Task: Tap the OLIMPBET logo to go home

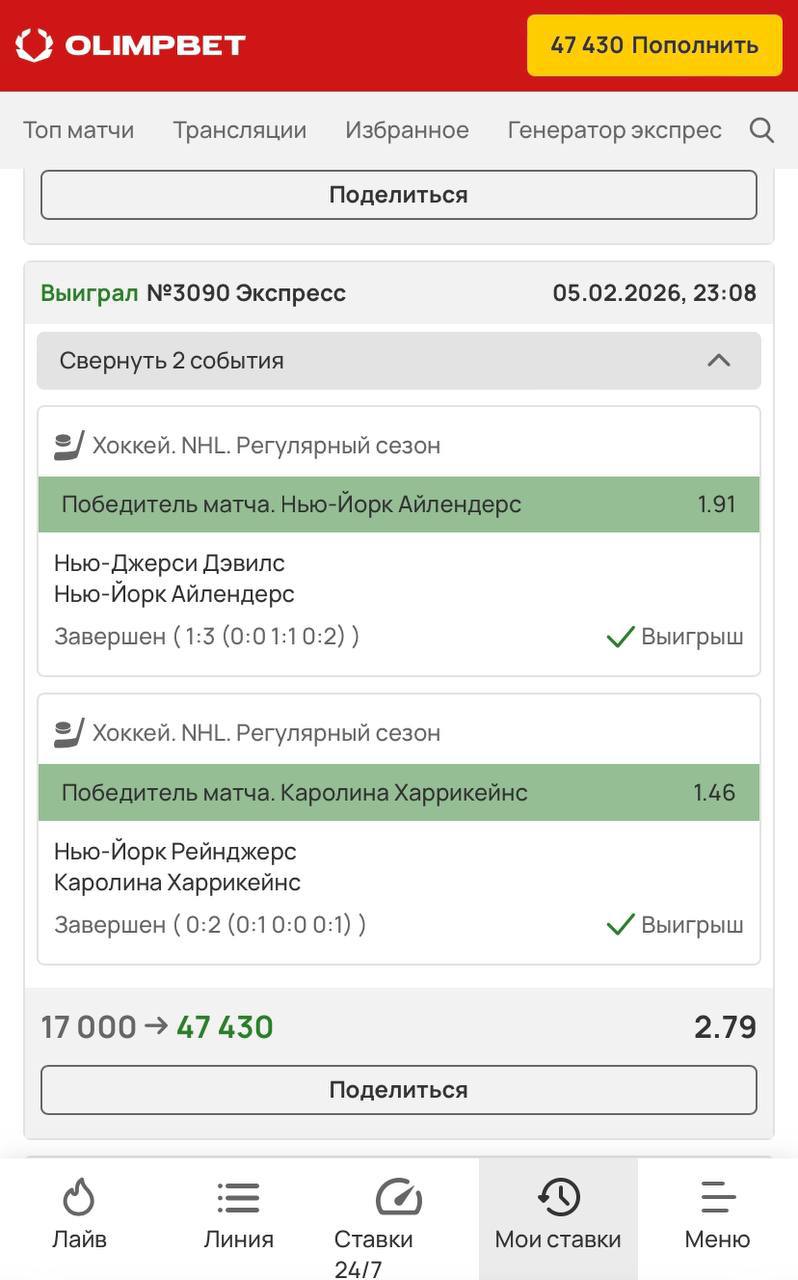Action: tap(130, 45)
